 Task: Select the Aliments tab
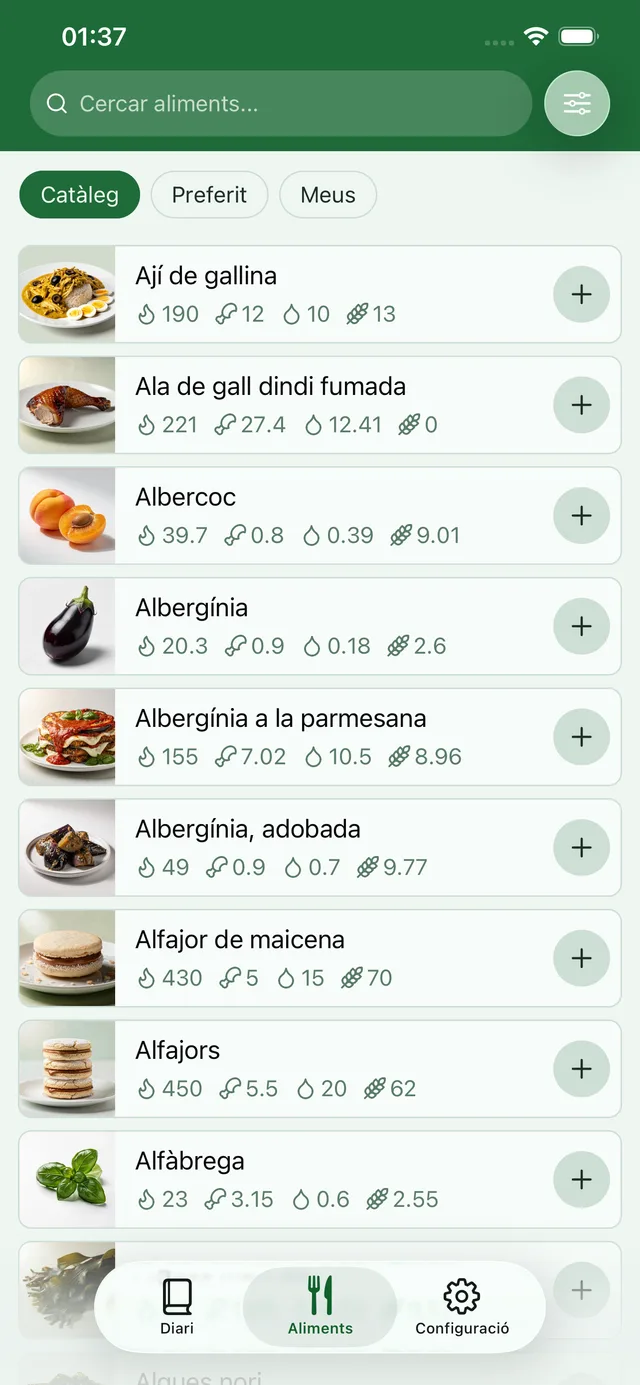pyautogui.click(x=320, y=1307)
